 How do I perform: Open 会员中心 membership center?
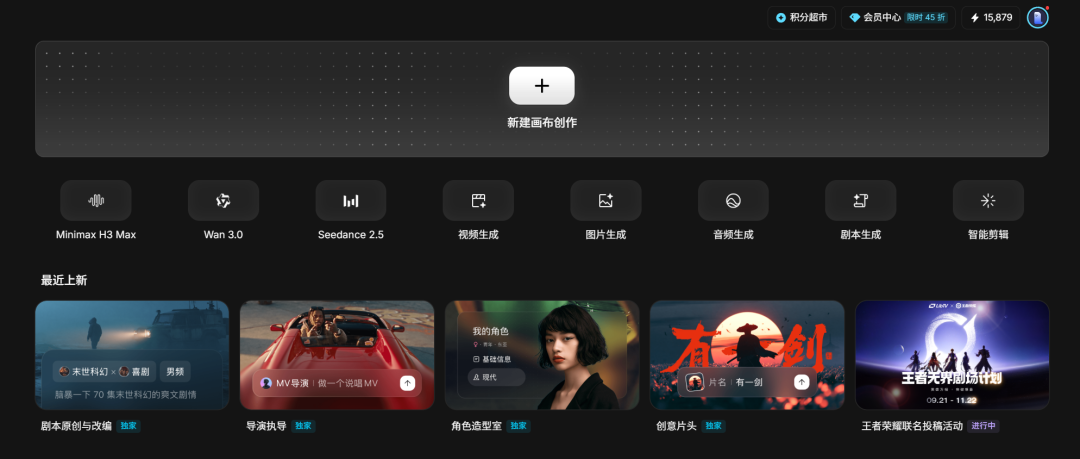[x=898, y=18]
